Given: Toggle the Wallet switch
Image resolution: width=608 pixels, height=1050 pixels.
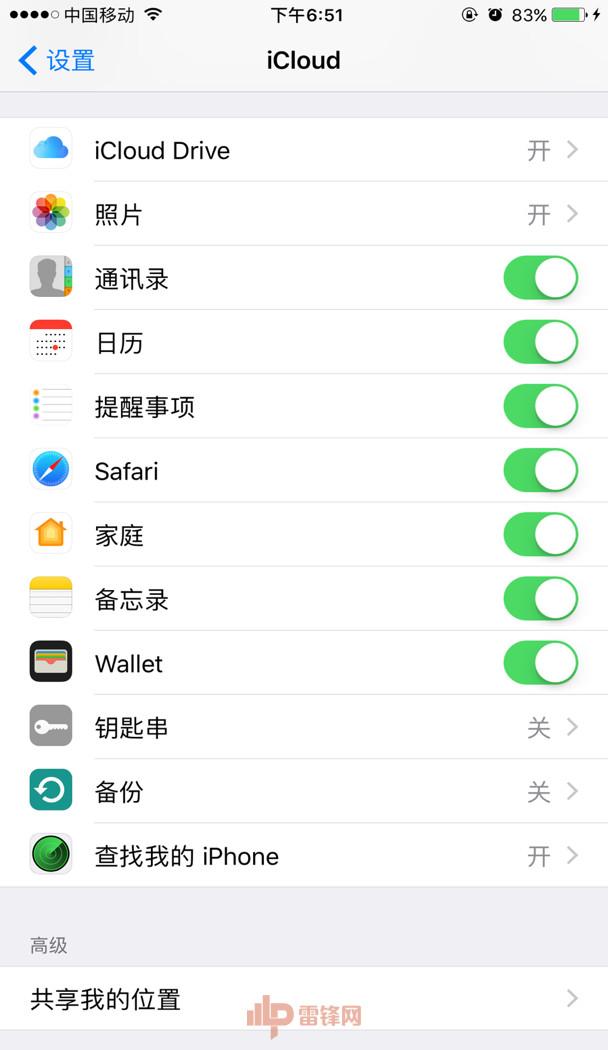Looking at the screenshot, I should point(541,663).
